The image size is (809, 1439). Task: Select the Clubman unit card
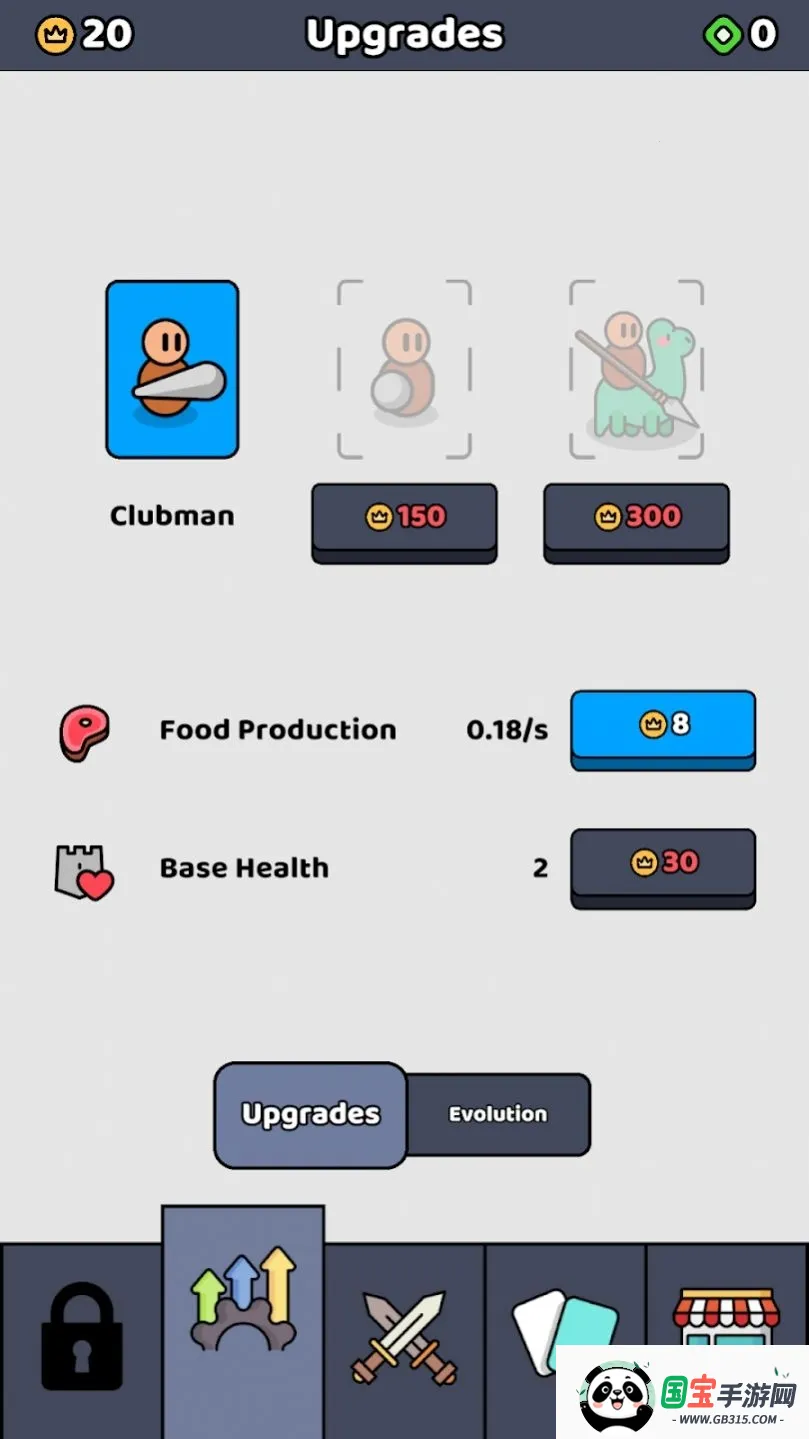(172, 369)
